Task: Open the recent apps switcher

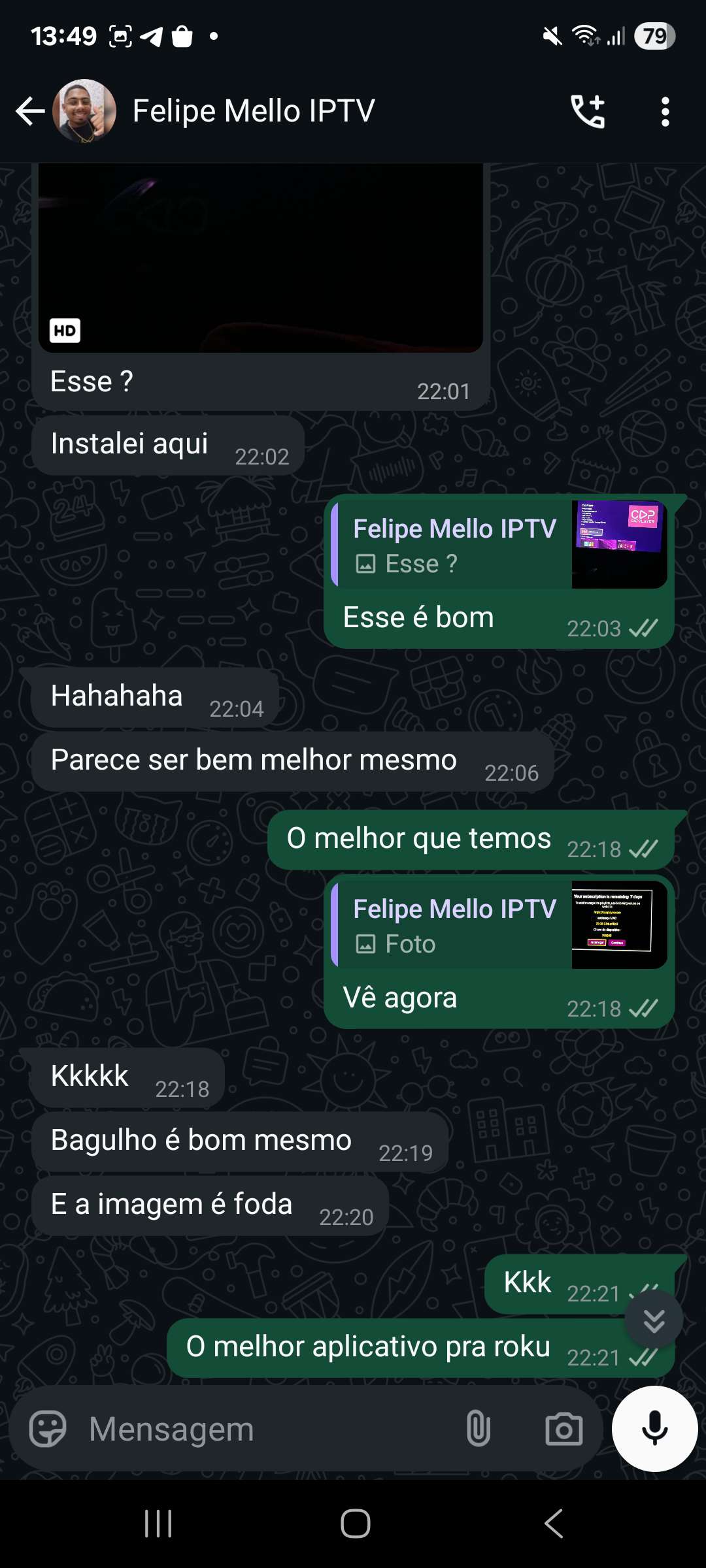Action: 158,1524
